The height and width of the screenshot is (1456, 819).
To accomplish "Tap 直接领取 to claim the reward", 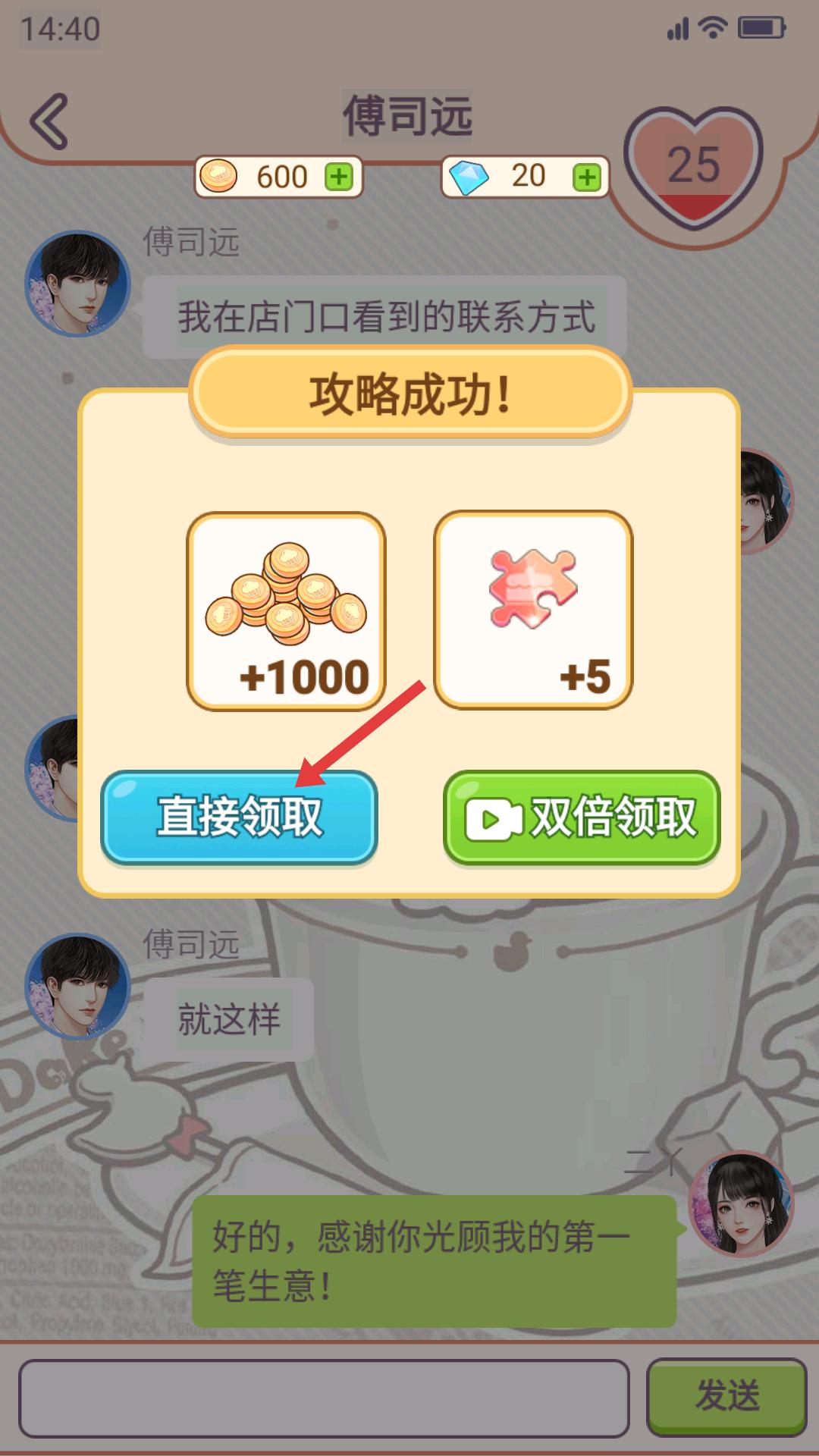I will [239, 817].
